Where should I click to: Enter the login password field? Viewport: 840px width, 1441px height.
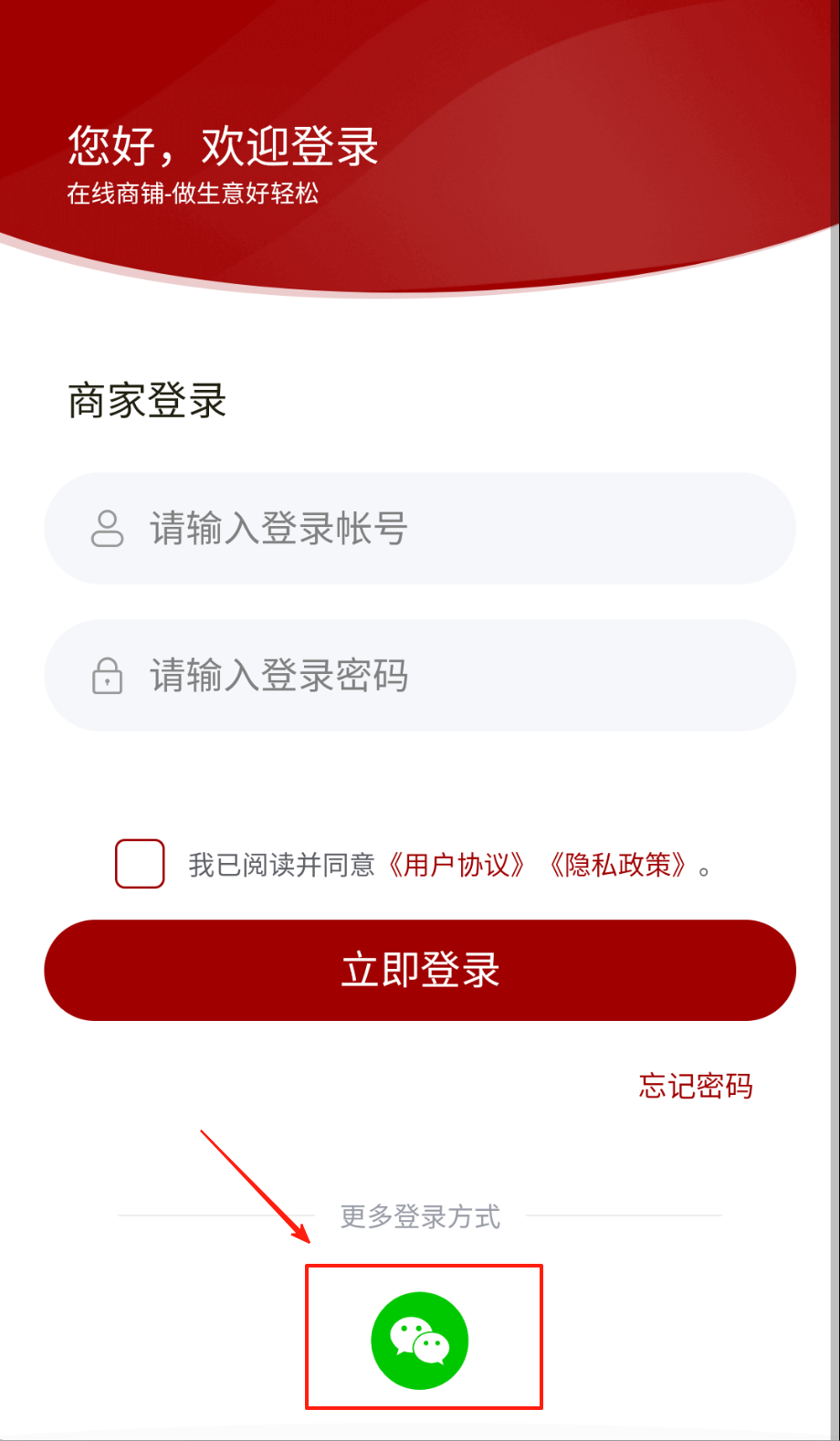coord(420,676)
